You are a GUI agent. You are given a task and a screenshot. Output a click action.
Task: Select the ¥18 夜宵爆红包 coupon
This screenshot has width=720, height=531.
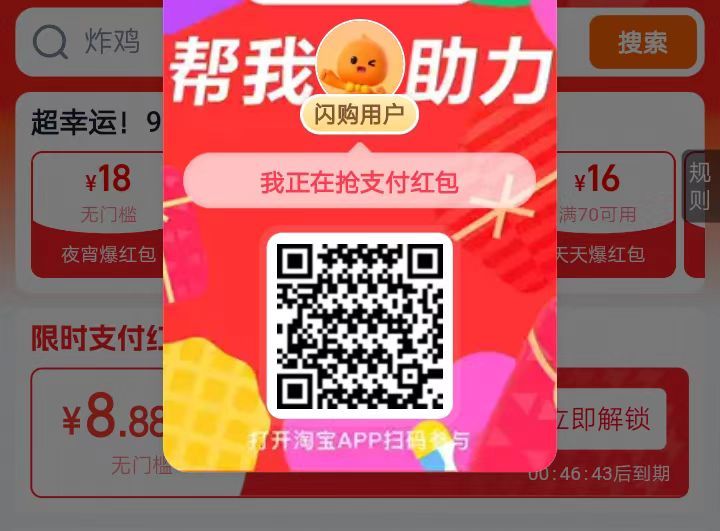point(98,214)
